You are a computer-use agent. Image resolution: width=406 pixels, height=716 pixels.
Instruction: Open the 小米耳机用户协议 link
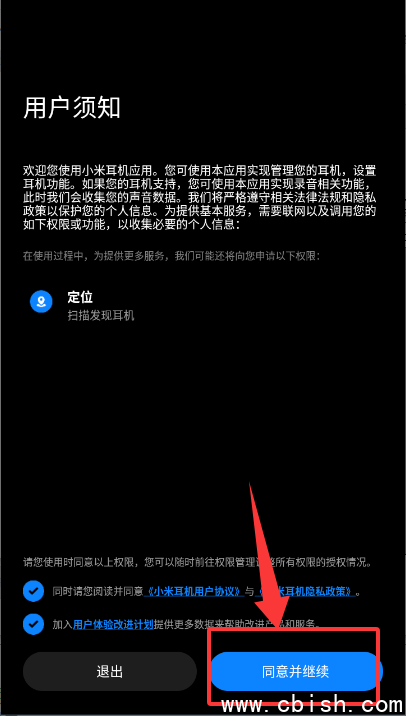click(x=194, y=591)
